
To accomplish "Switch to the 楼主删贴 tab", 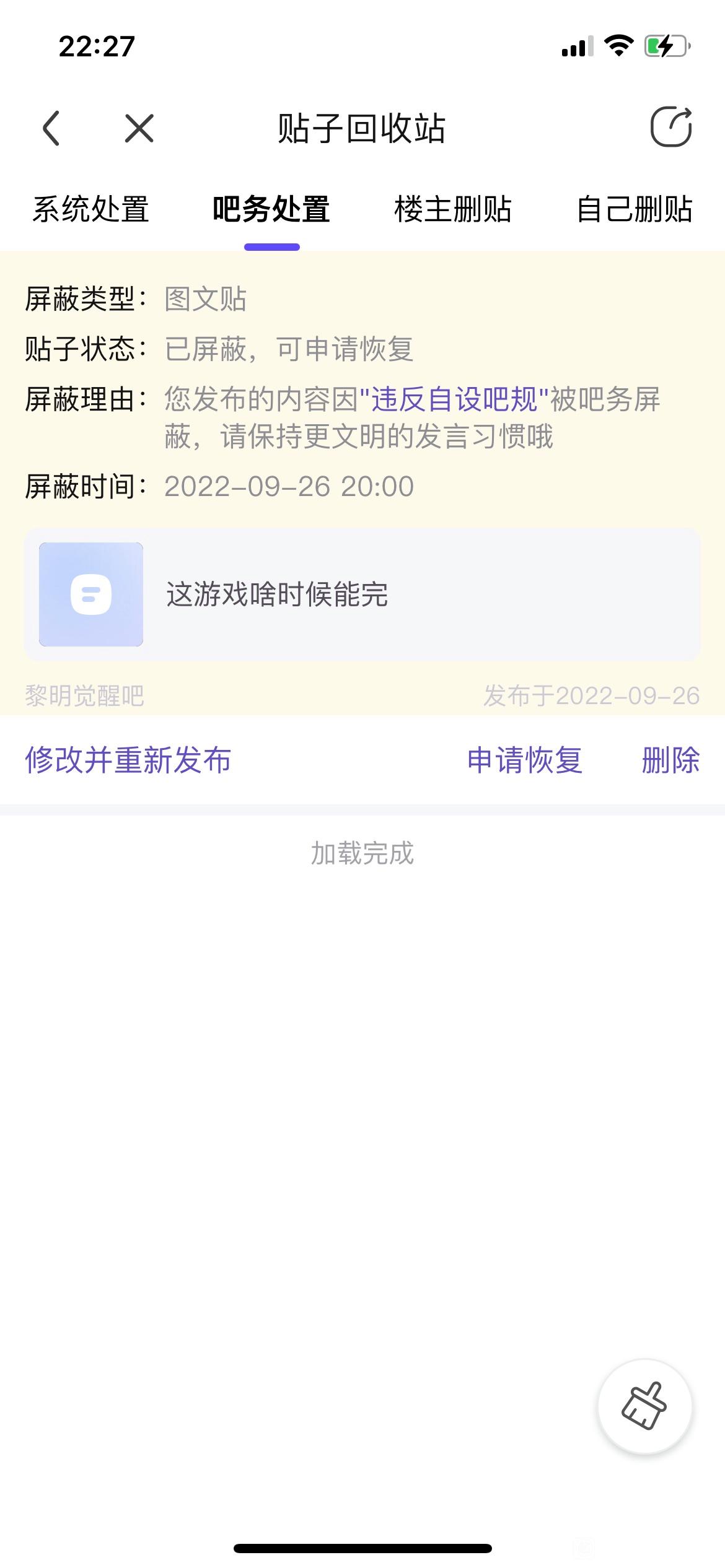I will pos(453,209).
